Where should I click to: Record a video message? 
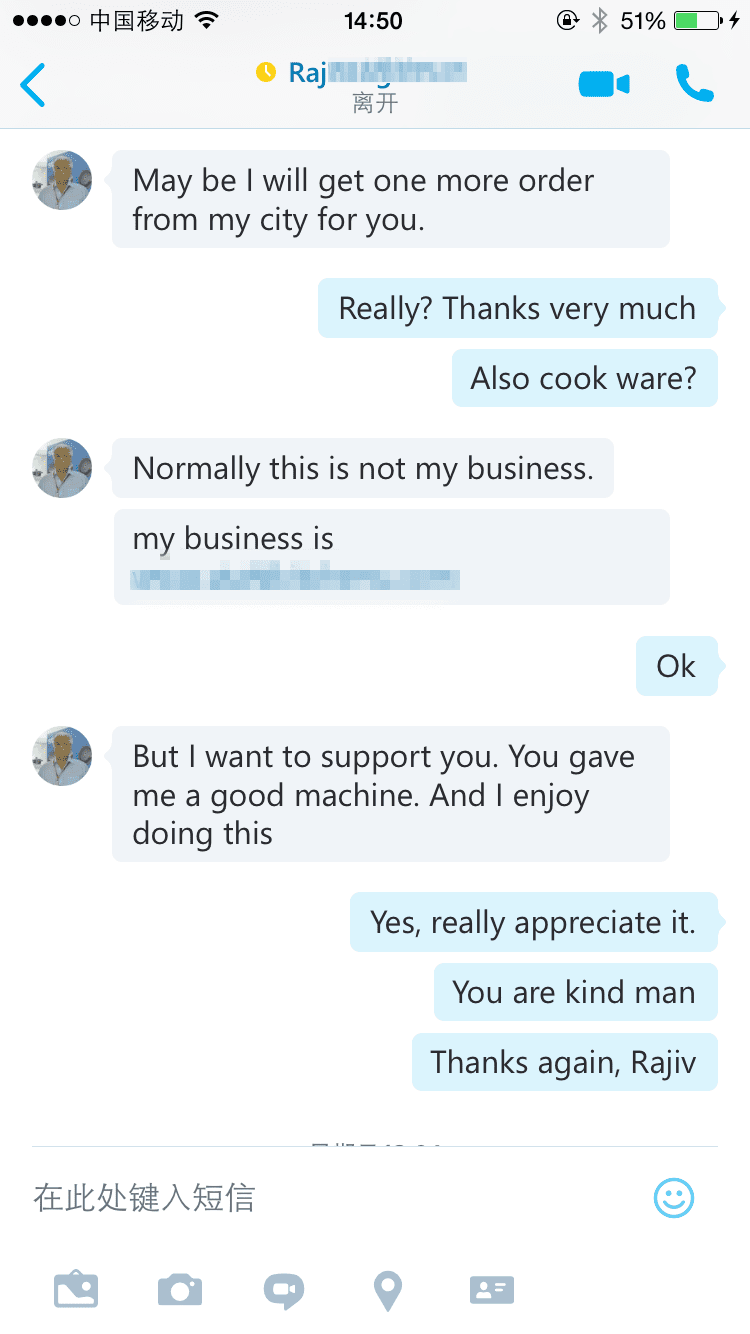tap(284, 1290)
